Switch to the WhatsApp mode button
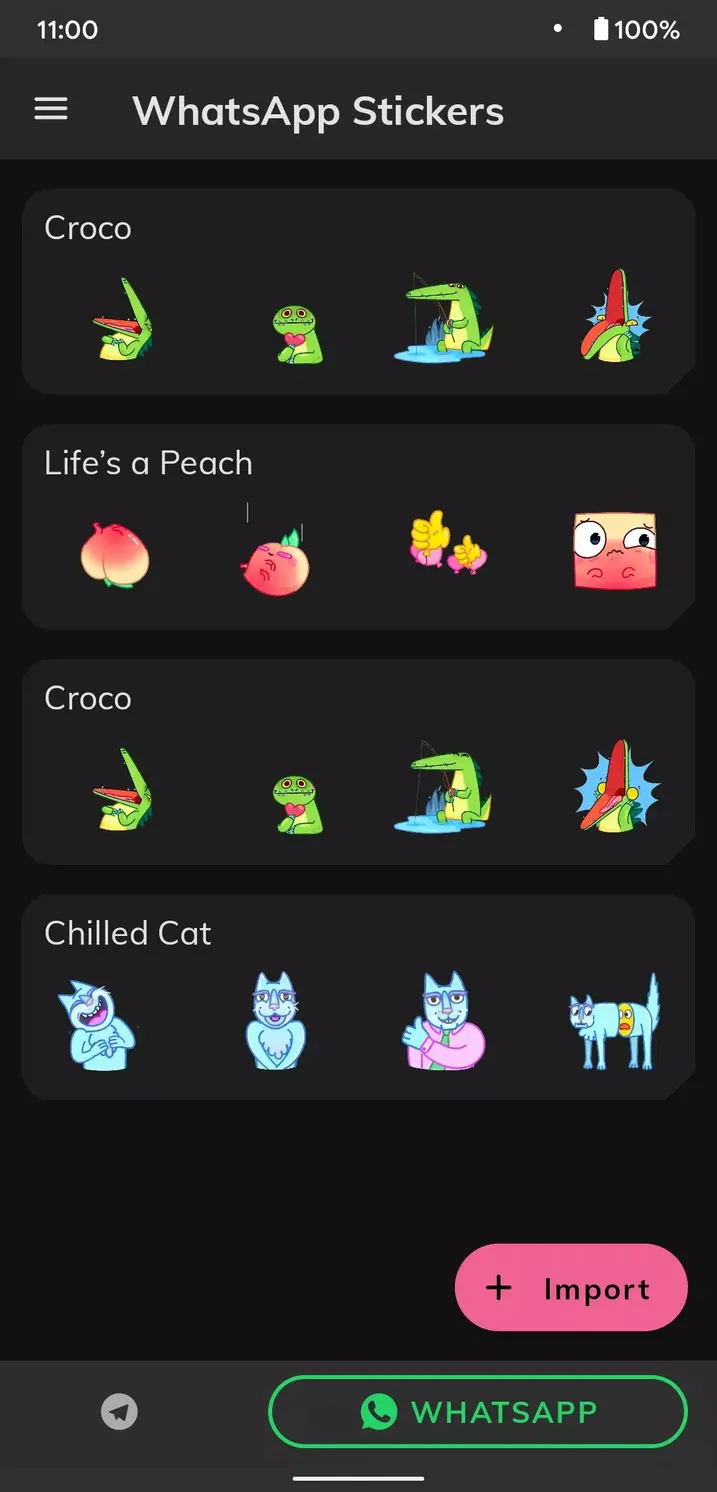 pos(478,1412)
